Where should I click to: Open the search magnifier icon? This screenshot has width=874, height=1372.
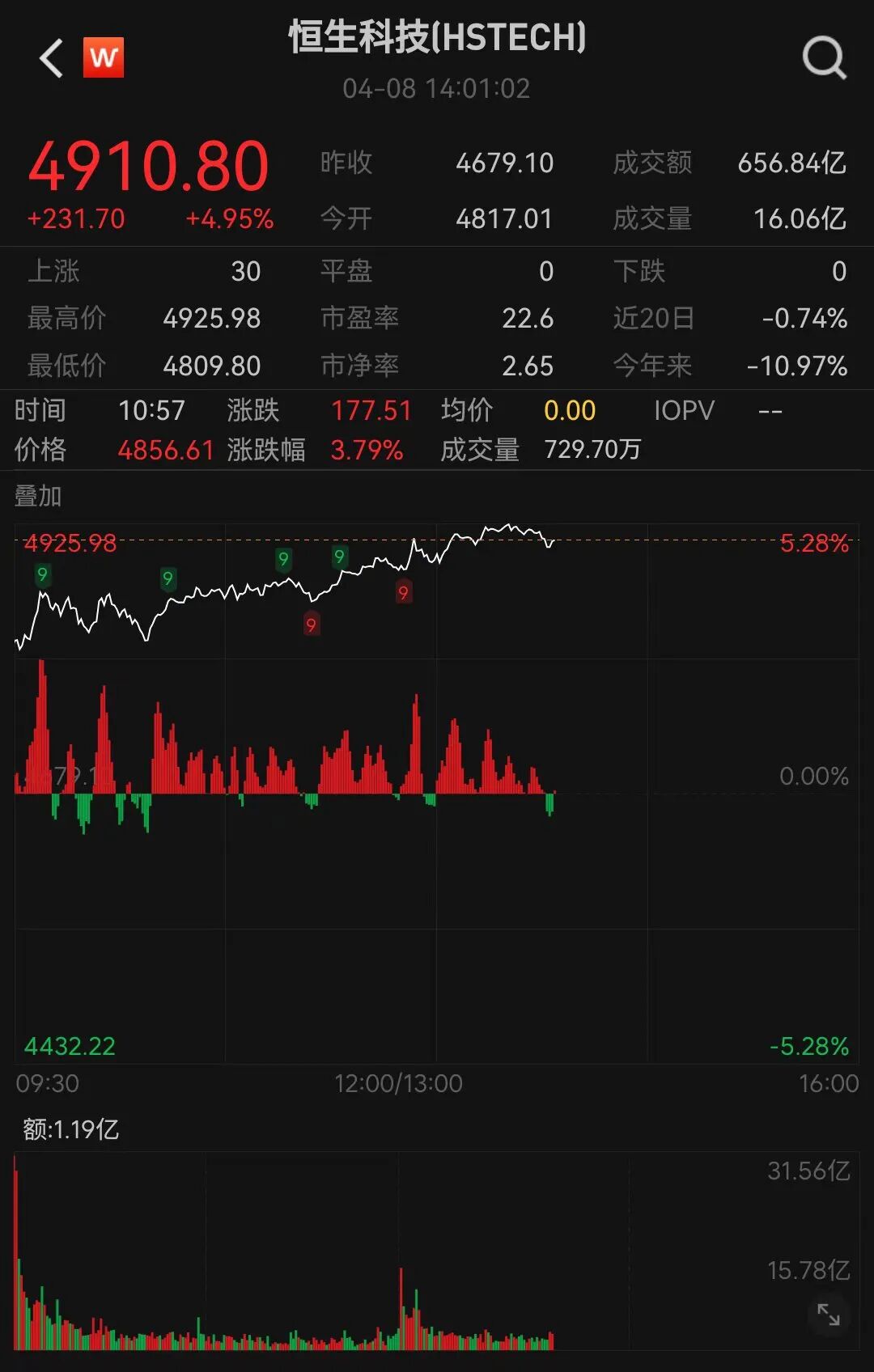(824, 57)
